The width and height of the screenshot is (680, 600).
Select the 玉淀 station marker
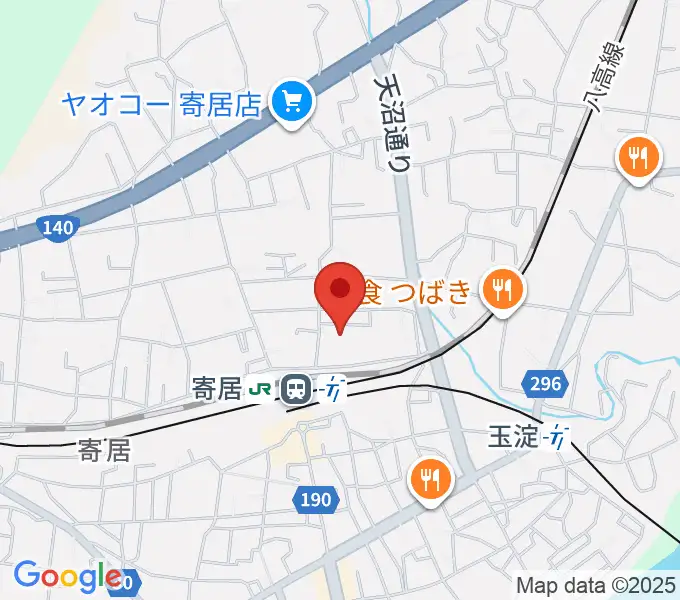coord(559,436)
